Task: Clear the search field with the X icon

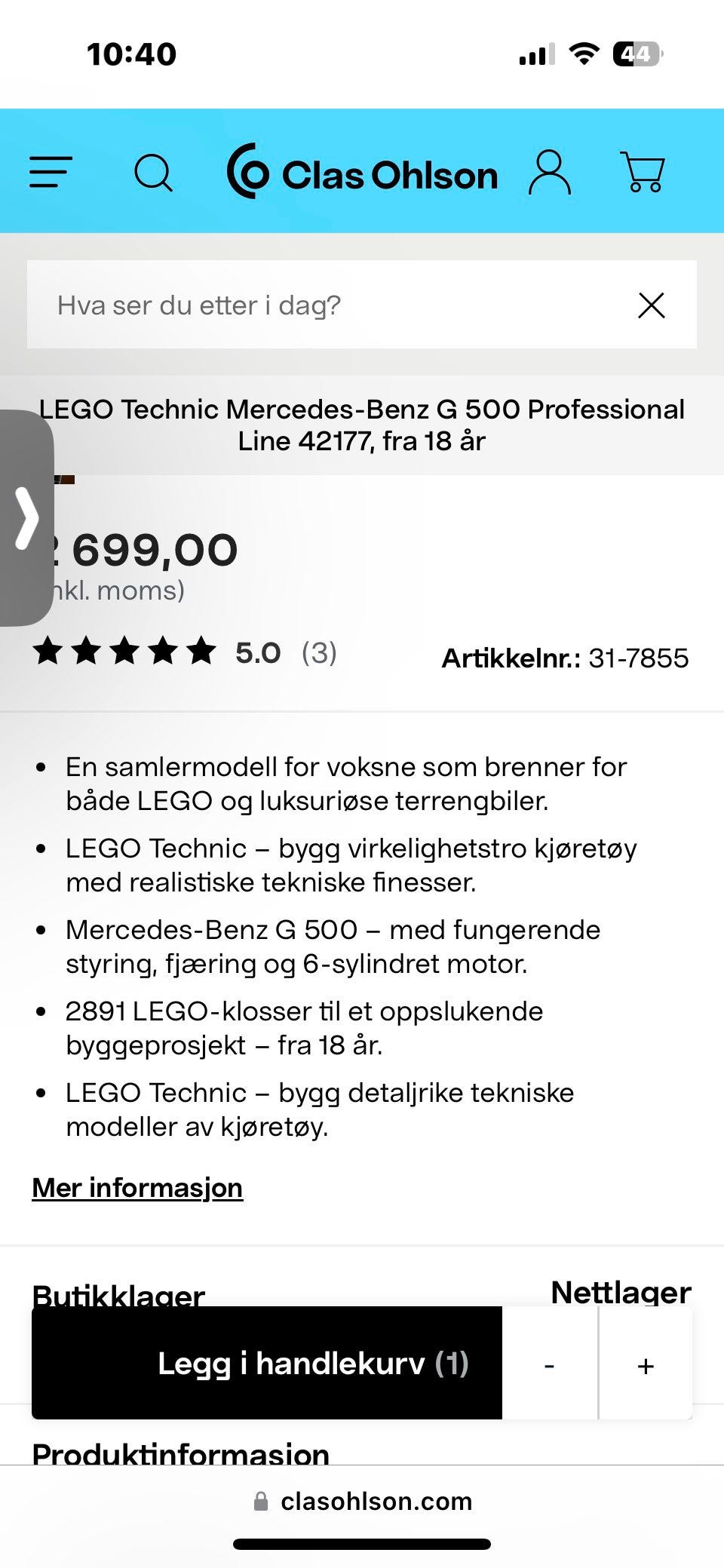Action: pyautogui.click(x=650, y=305)
